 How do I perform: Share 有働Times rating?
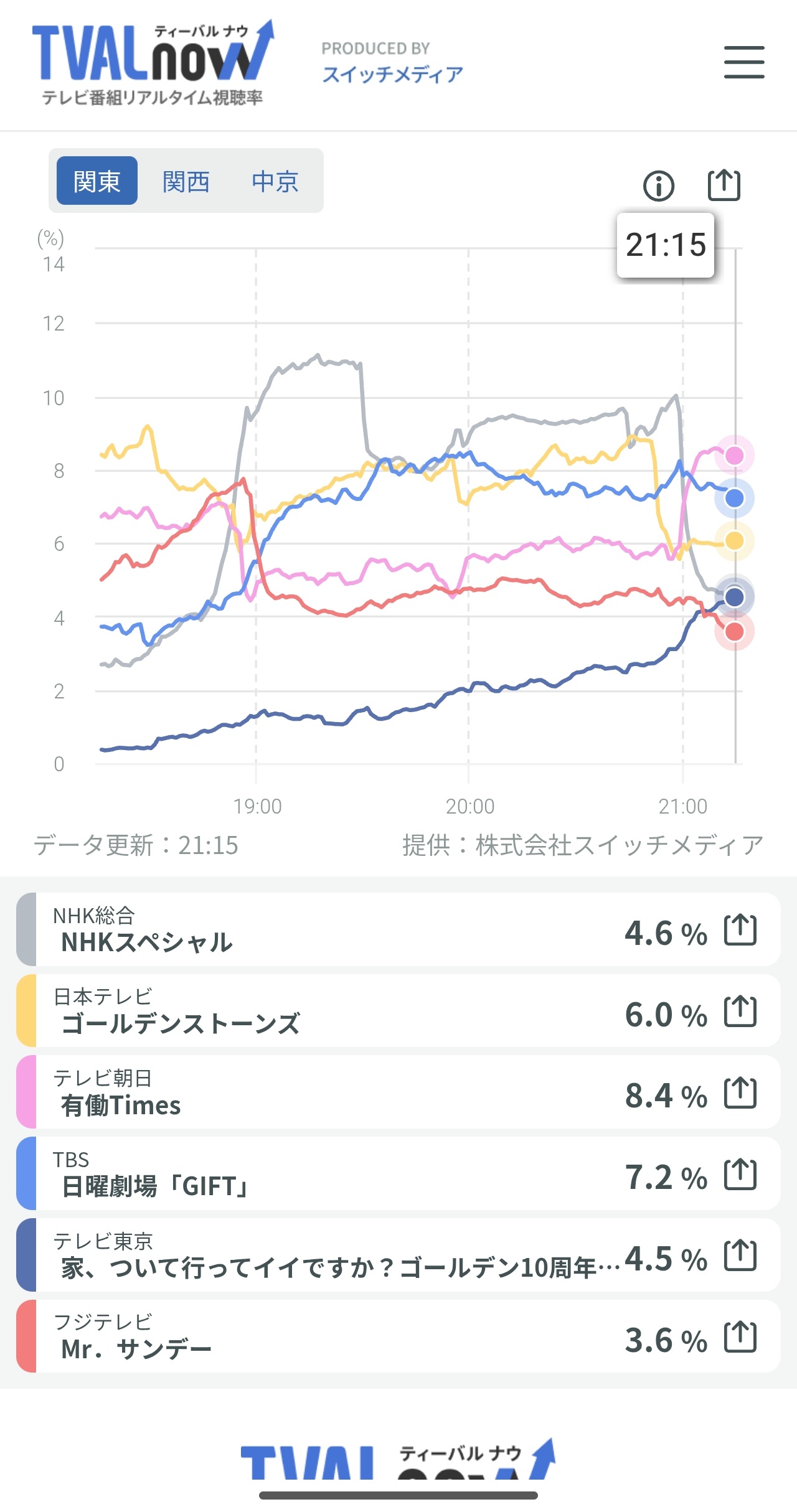[740, 1093]
